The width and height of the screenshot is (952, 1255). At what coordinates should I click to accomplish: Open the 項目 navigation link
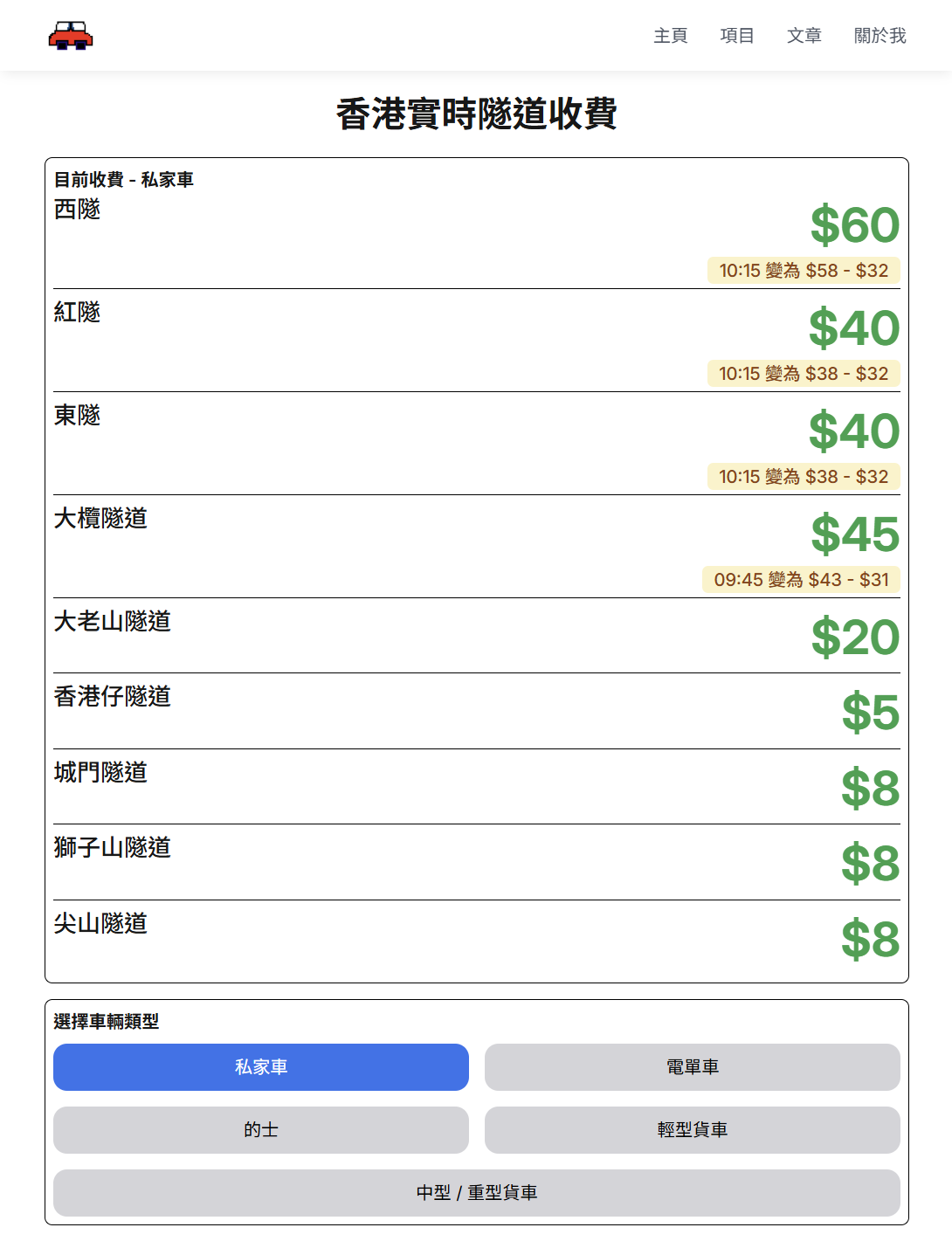click(736, 36)
